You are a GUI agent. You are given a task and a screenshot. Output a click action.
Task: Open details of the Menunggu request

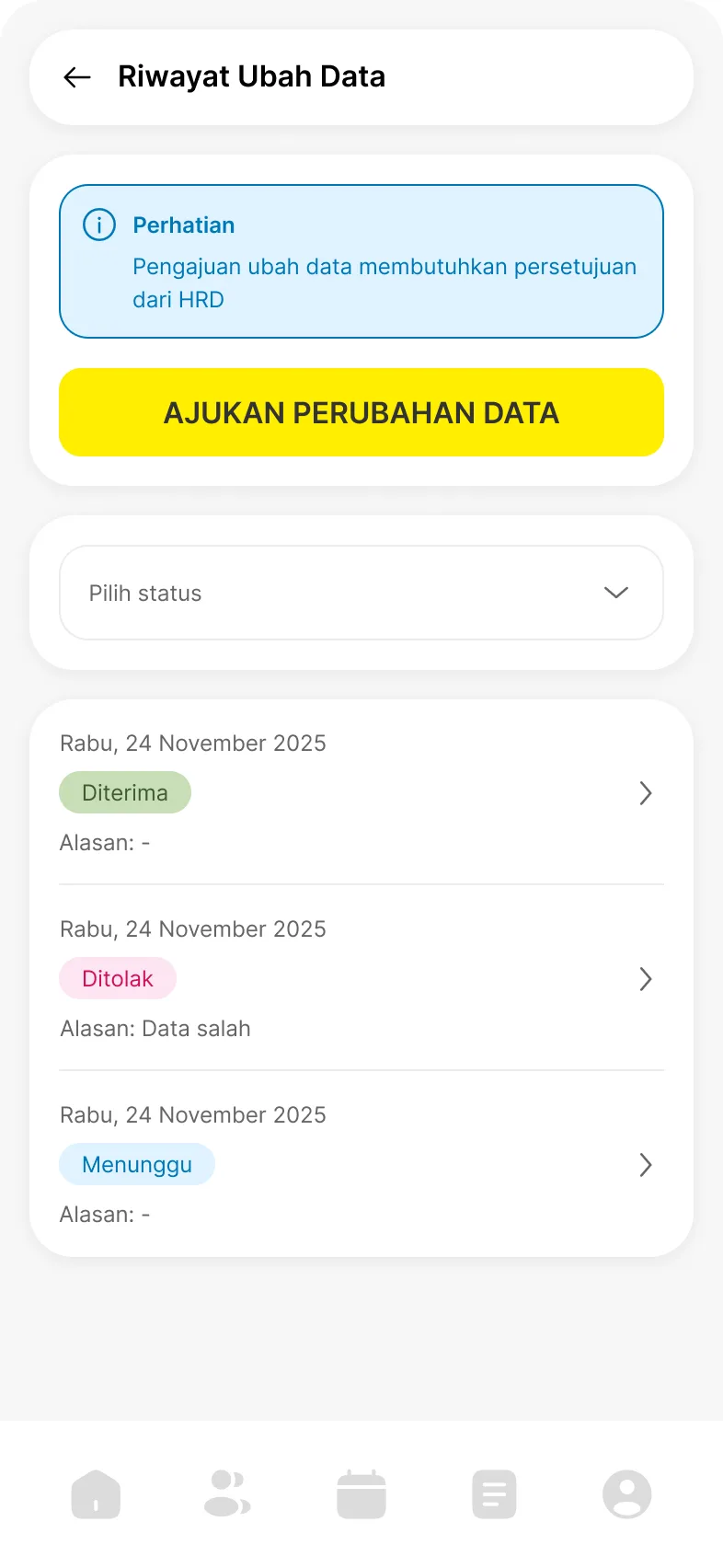coord(646,1165)
